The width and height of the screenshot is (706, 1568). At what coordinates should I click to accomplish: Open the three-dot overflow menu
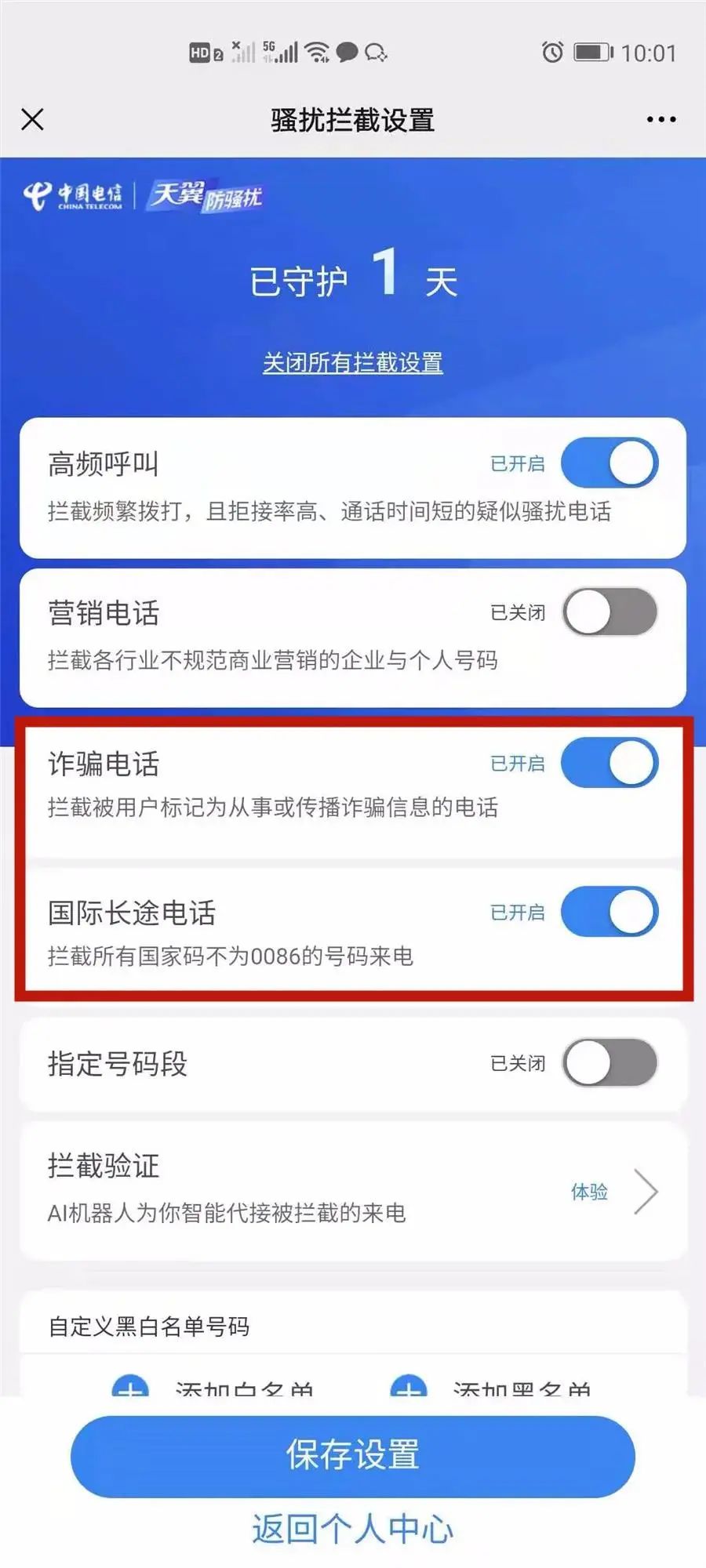pos(661,120)
